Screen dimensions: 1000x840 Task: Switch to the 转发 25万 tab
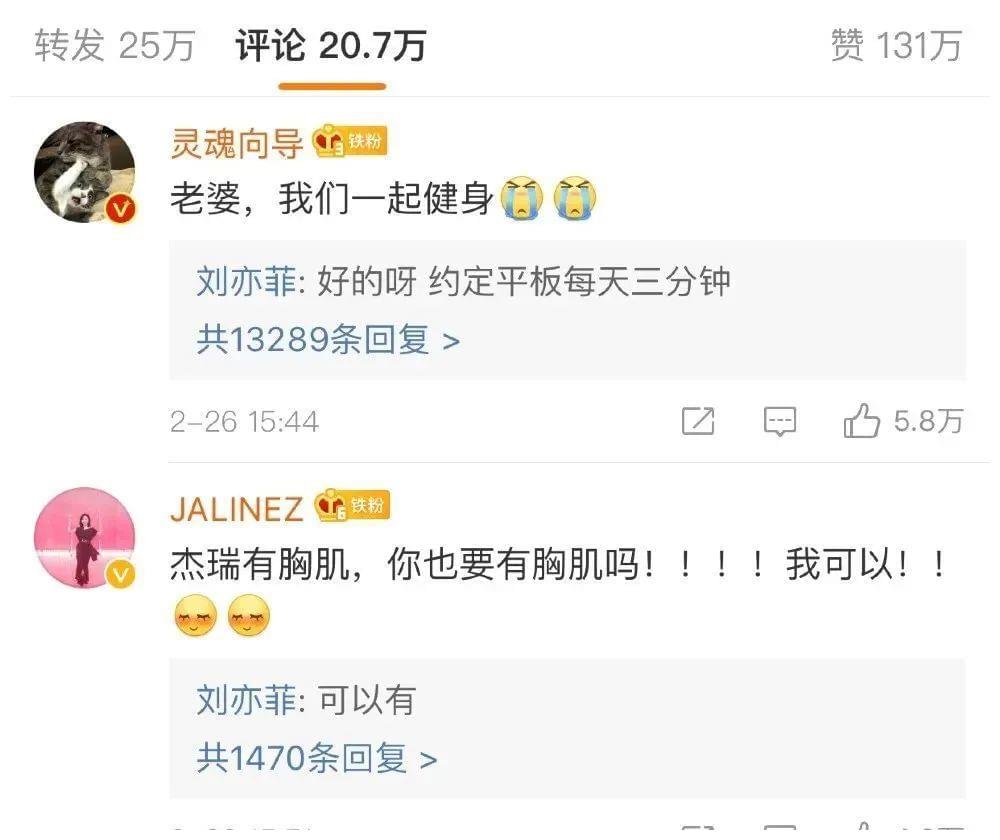[x=114, y=45]
